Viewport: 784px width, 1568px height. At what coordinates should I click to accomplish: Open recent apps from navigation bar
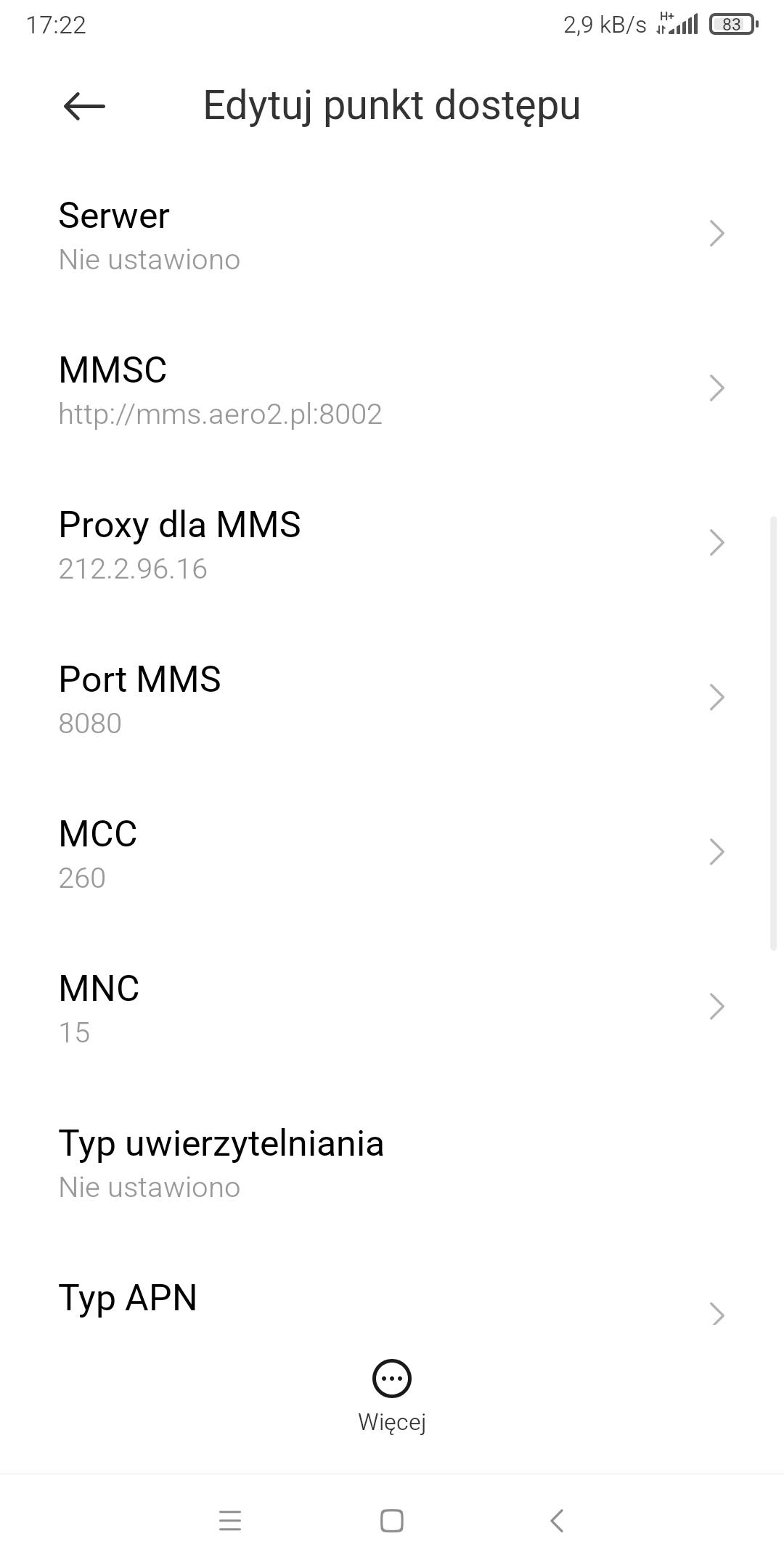(x=230, y=1520)
